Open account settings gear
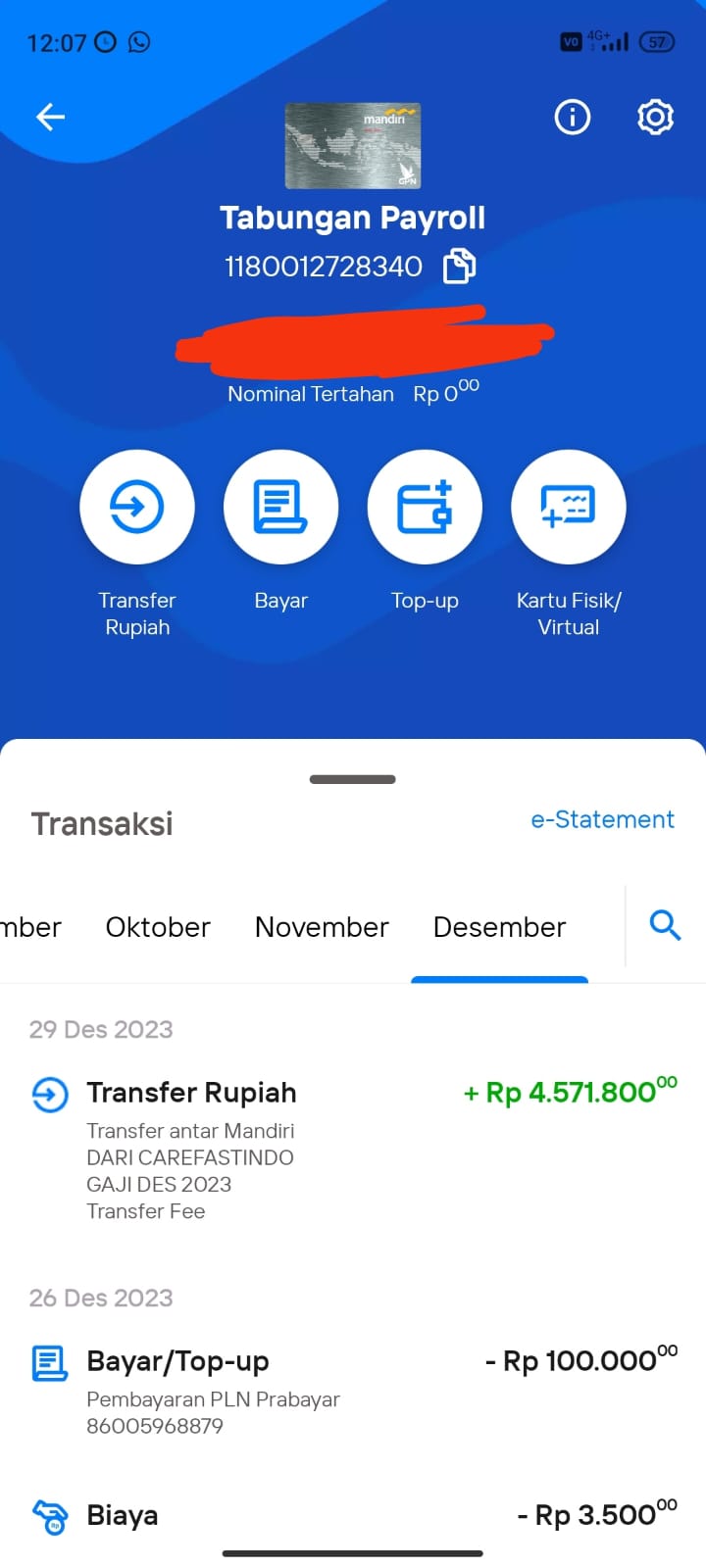The image size is (706, 1568). click(x=656, y=118)
